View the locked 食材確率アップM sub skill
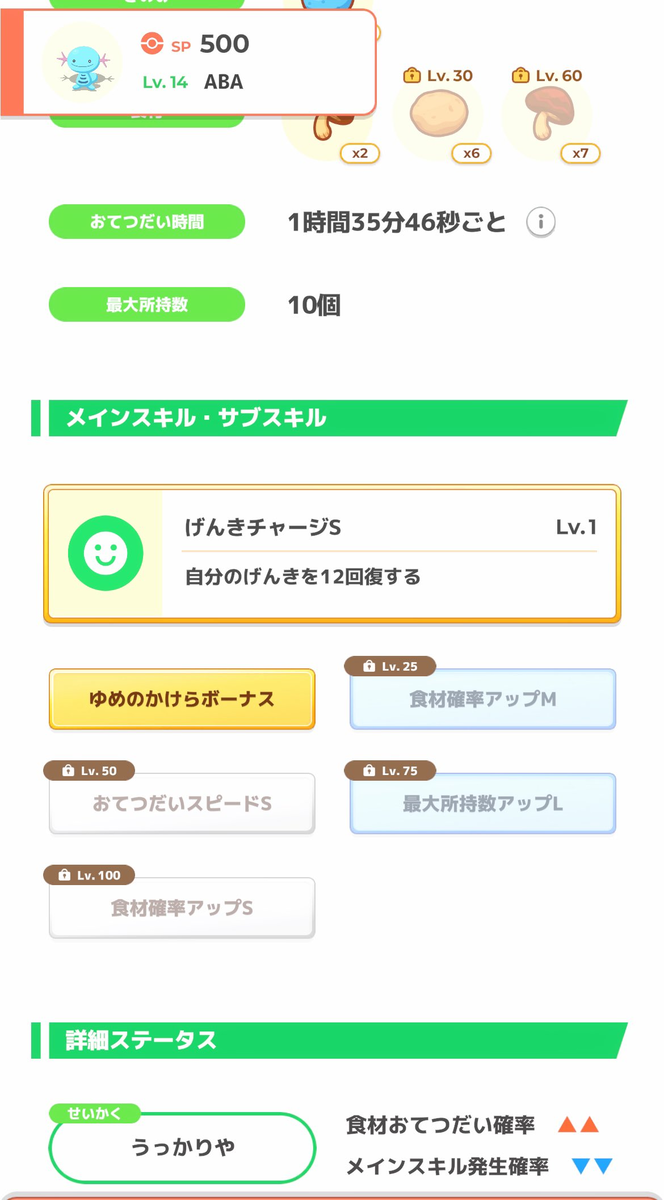This screenshot has width=664, height=1200. [483, 699]
